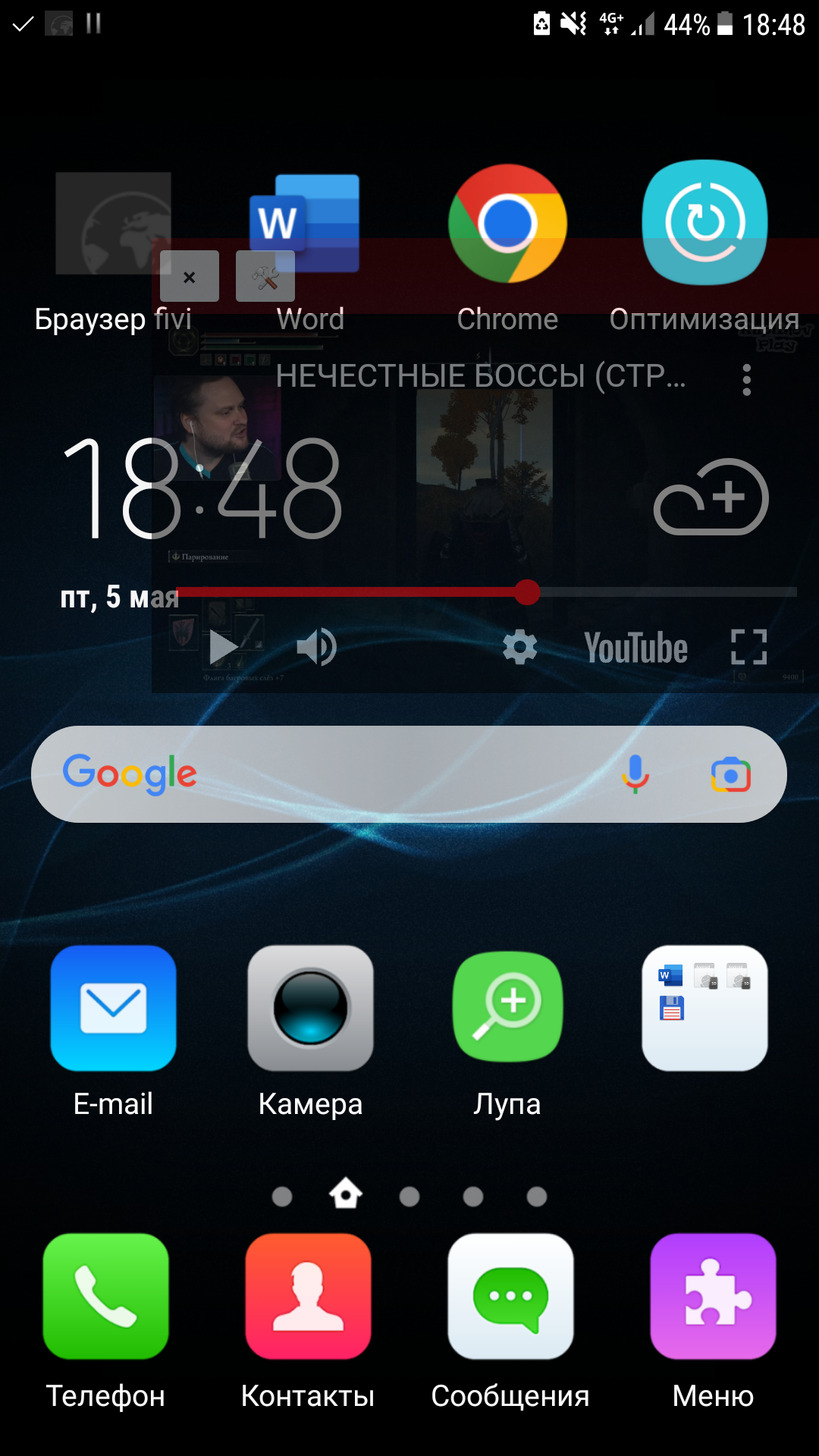The width and height of the screenshot is (819, 1456).
Task: Open the video overflow menu
Action: coord(747,380)
